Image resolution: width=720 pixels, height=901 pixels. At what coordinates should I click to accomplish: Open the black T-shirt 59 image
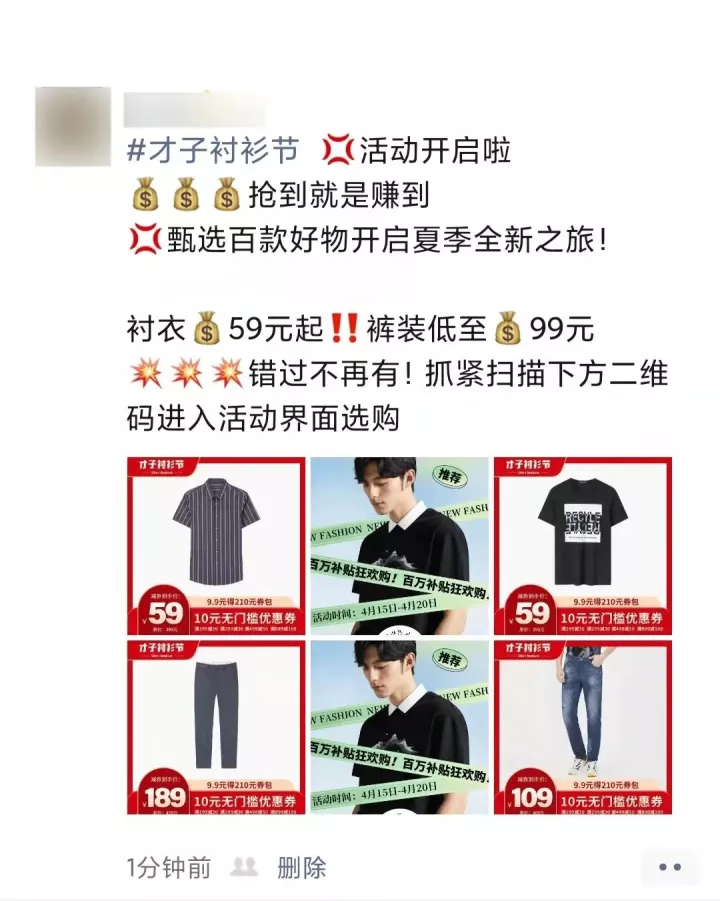click(x=583, y=546)
